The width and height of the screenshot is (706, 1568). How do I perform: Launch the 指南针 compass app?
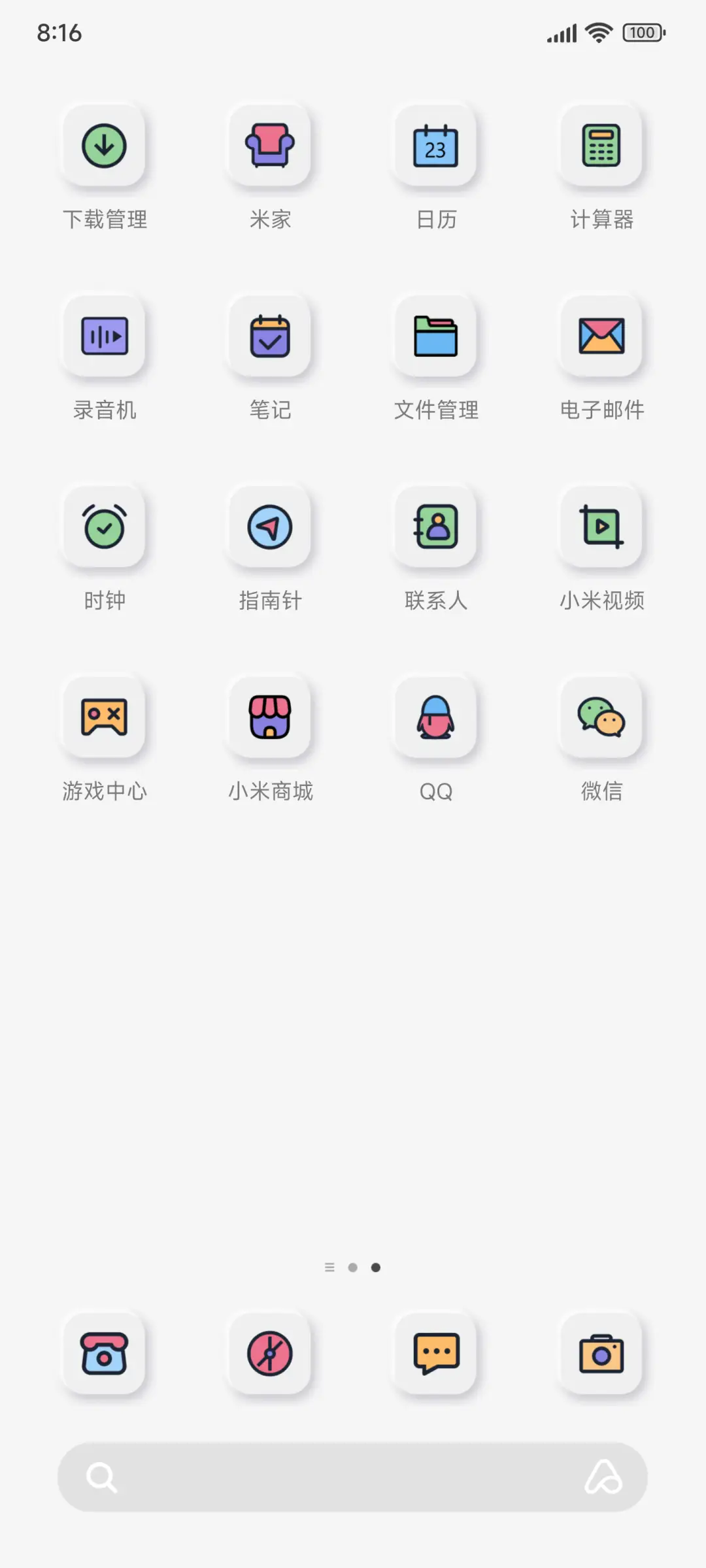[x=271, y=527]
